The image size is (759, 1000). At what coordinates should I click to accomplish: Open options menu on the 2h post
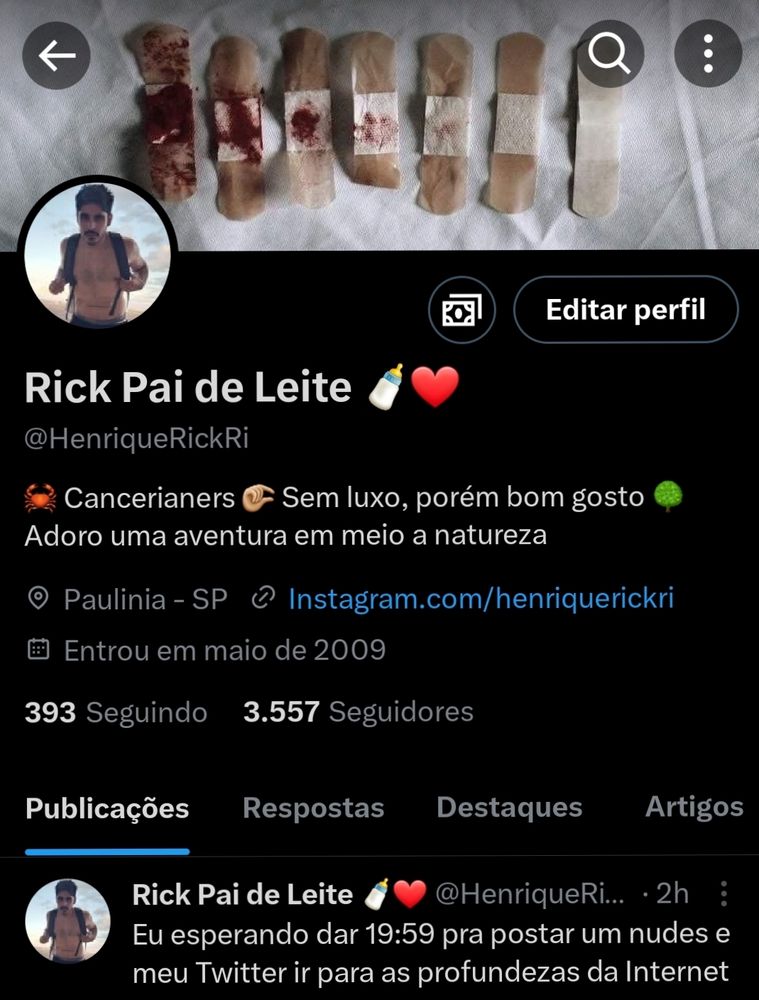[725, 894]
